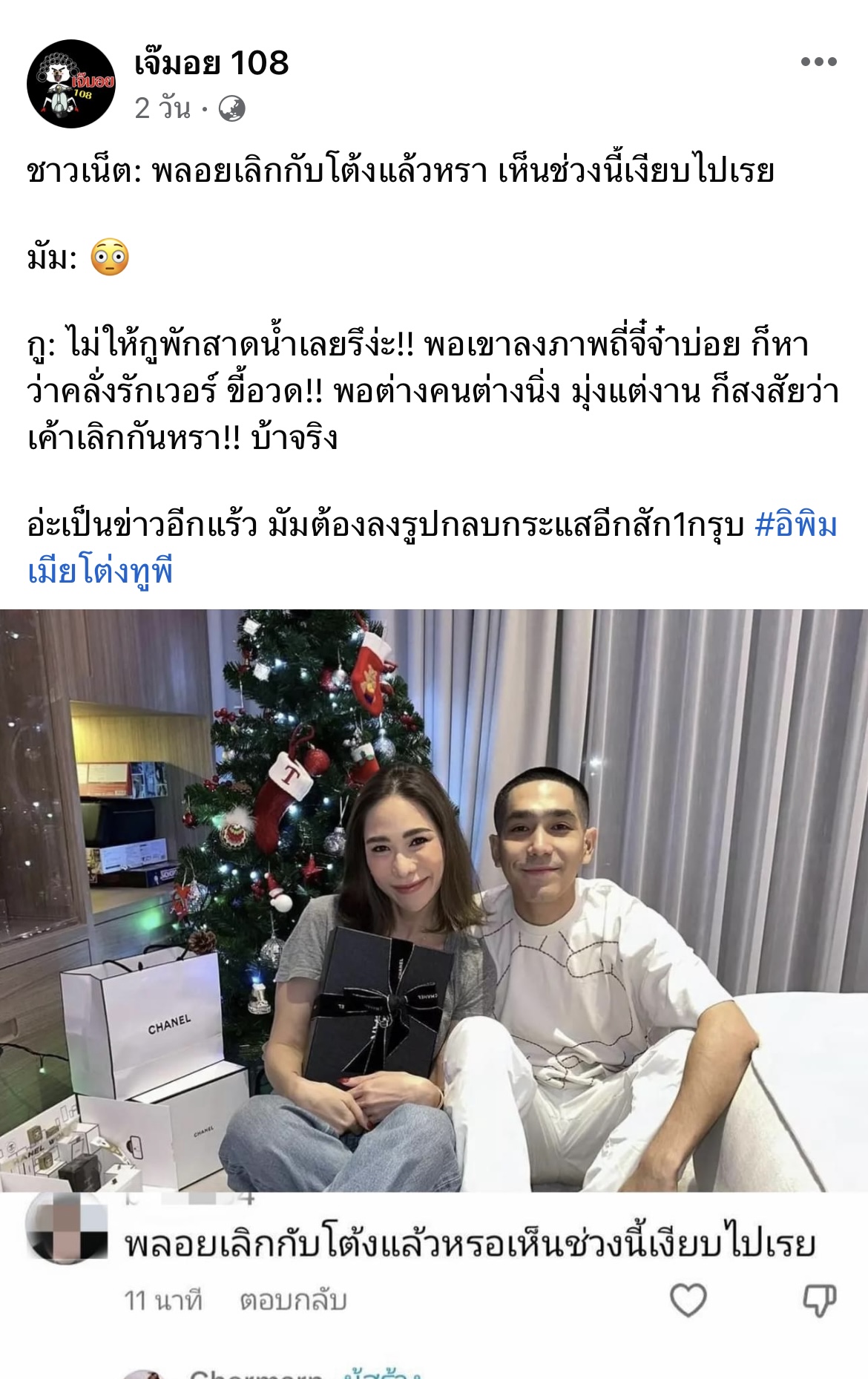Open เจ๊มอย 108 page profile picture
The height and width of the screenshot is (1379, 868).
point(71,84)
